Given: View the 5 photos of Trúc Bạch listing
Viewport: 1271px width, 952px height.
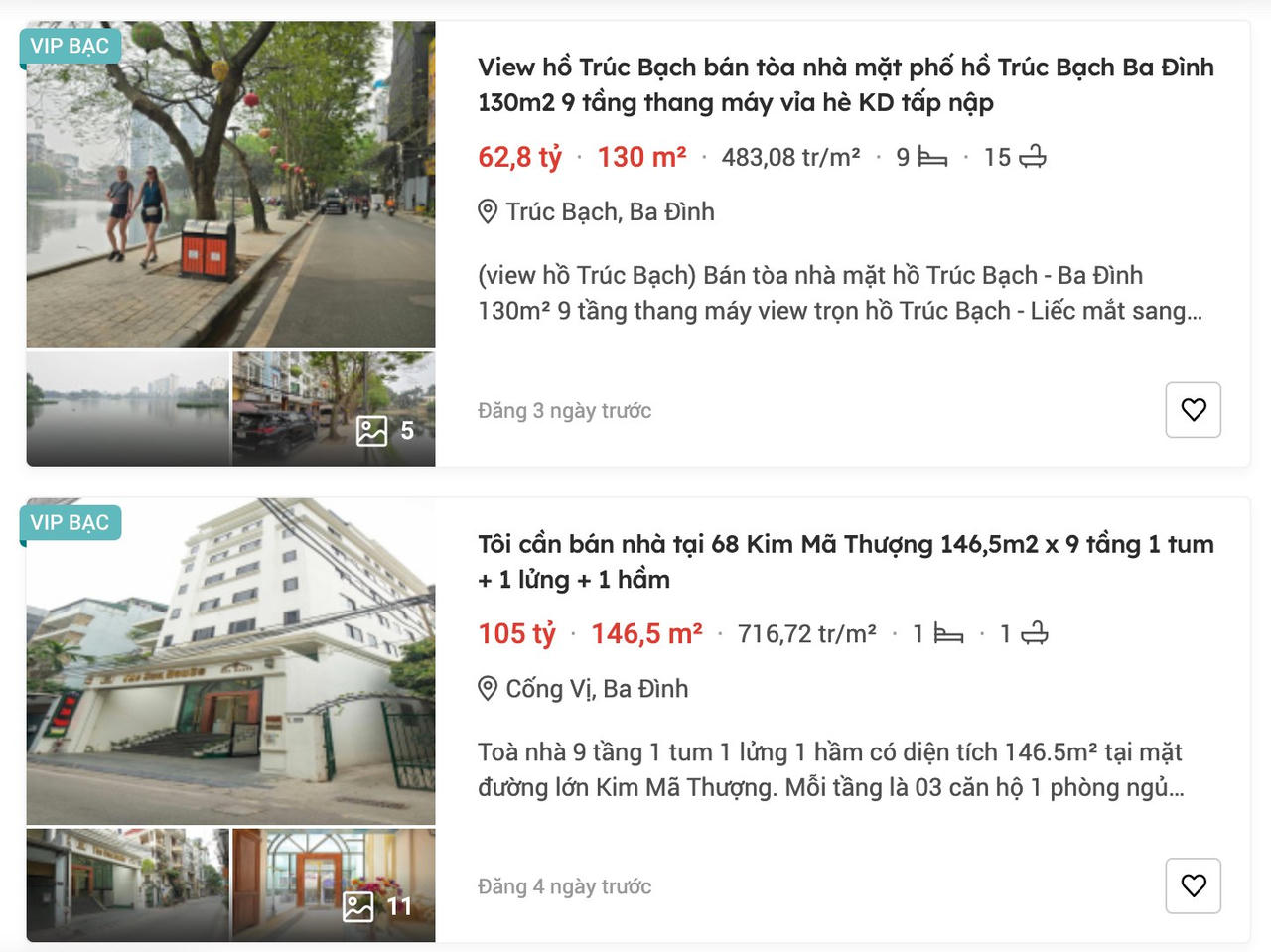Looking at the screenshot, I should point(385,430).
